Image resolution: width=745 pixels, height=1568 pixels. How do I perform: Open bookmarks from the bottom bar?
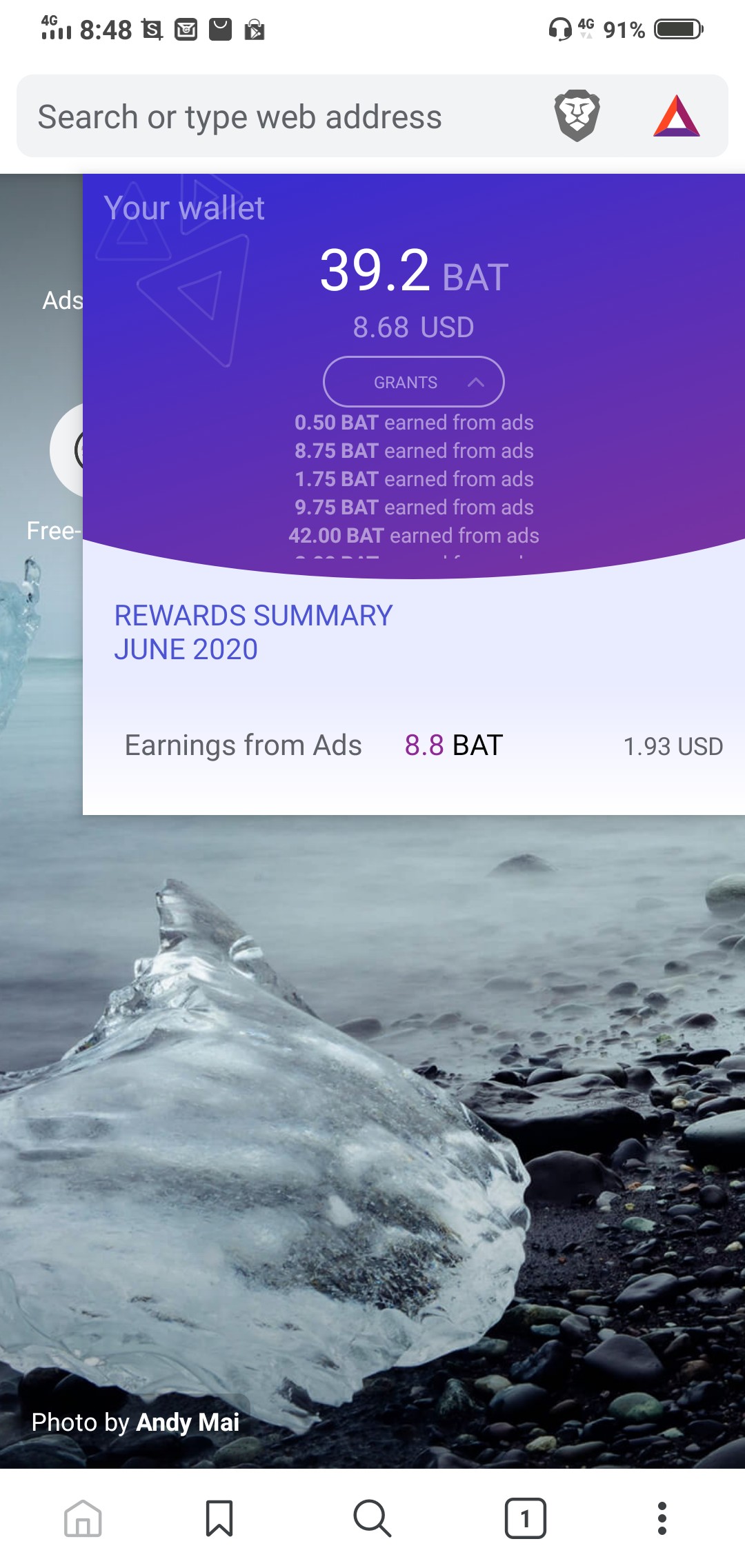[219, 1518]
